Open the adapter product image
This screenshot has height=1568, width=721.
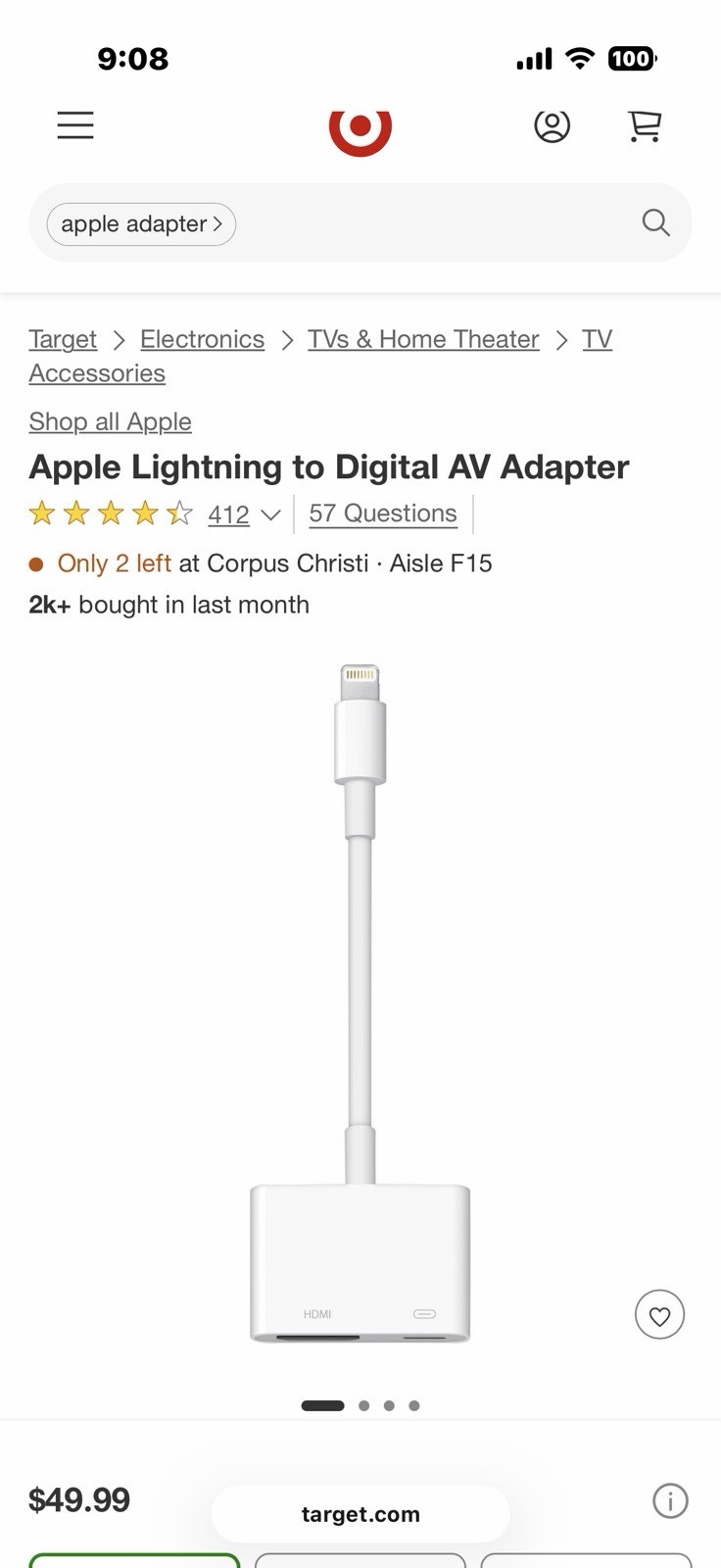tap(360, 1000)
